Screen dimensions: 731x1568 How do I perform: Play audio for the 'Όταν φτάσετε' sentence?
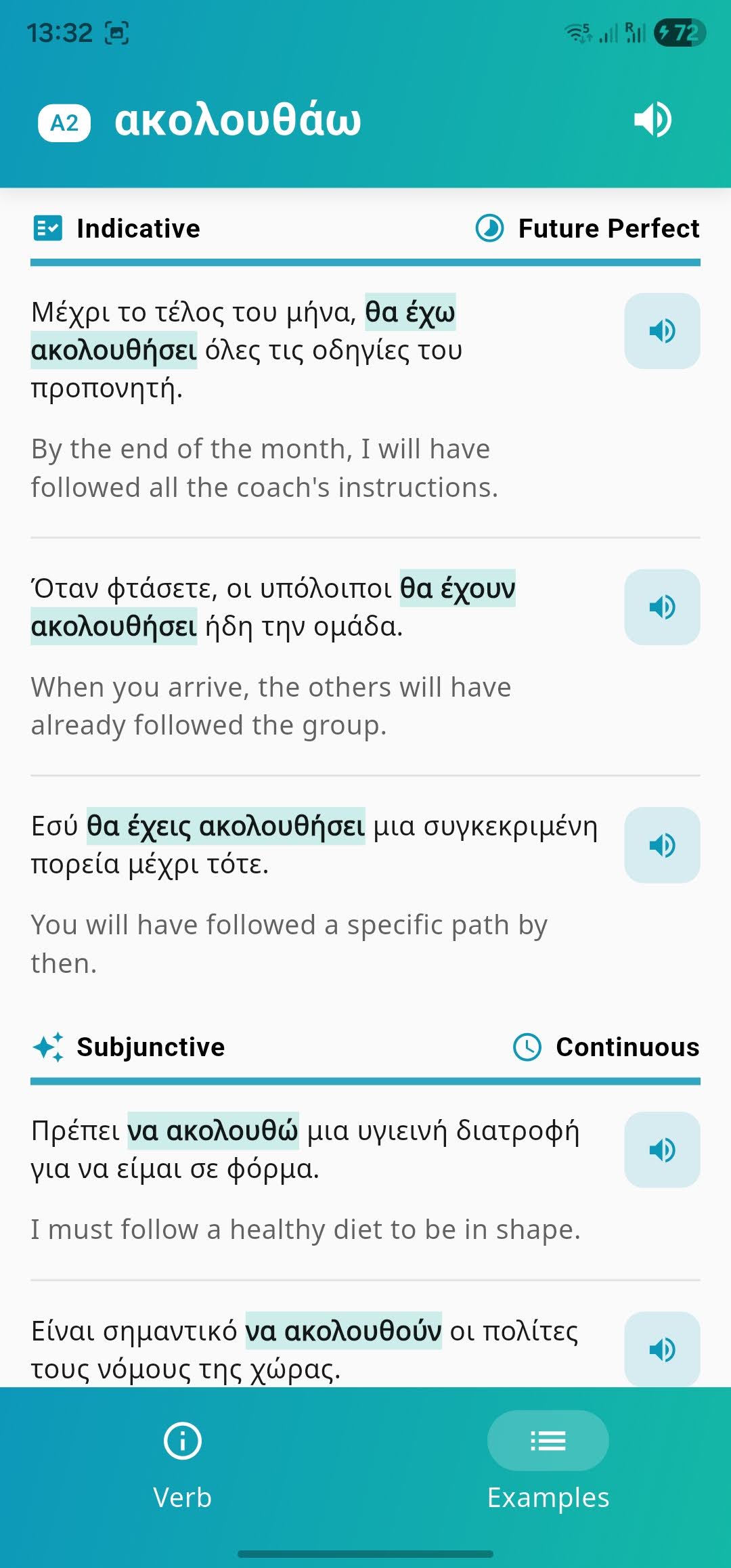(662, 607)
